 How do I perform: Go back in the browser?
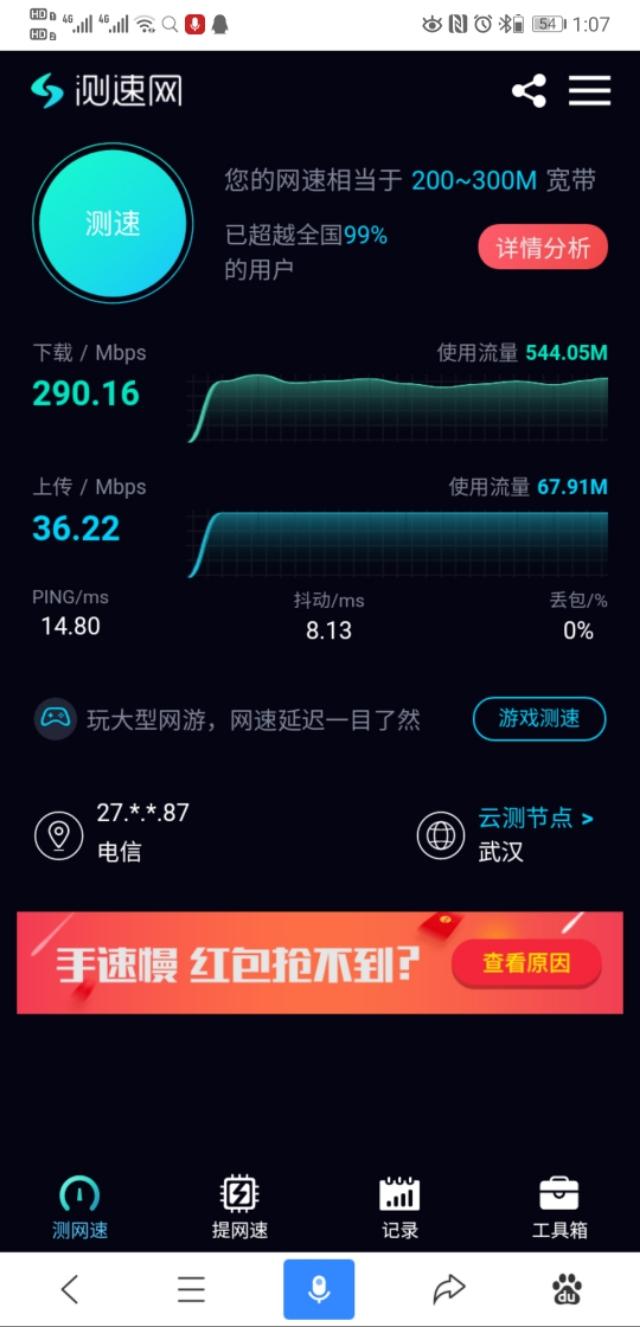pyautogui.click(x=69, y=1289)
